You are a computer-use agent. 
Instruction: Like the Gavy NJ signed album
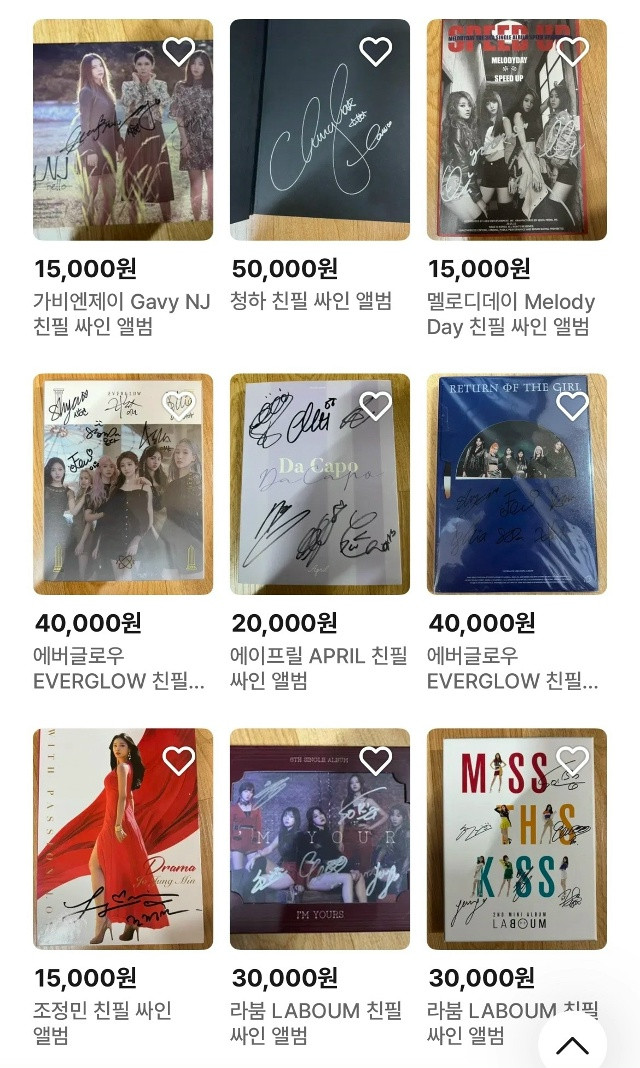tap(178, 51)
